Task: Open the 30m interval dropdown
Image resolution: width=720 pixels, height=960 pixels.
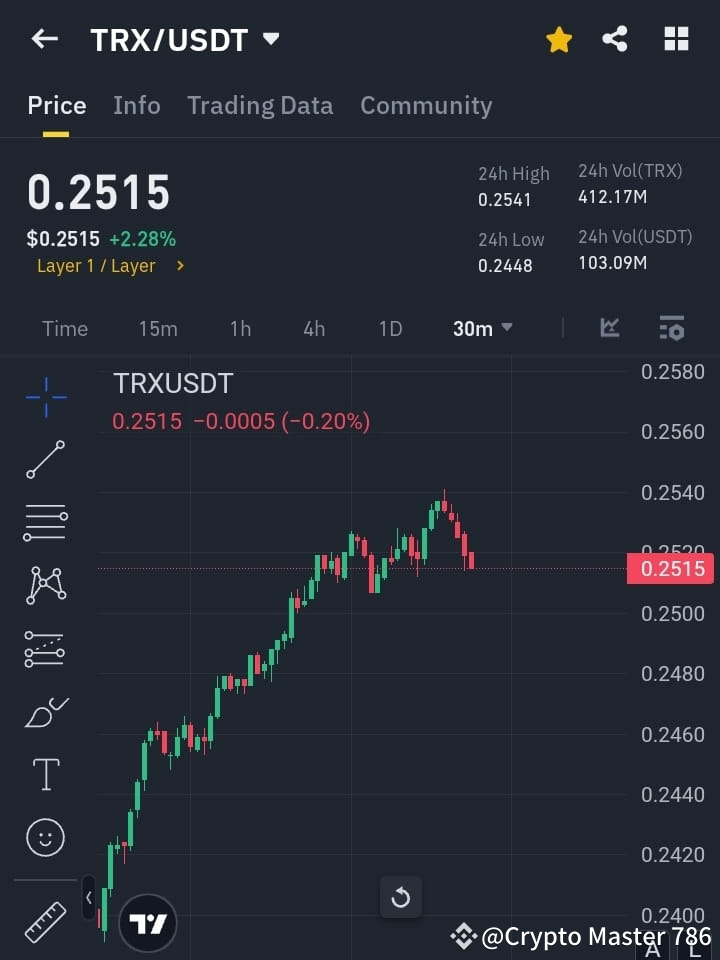Action: click(482, 328)
